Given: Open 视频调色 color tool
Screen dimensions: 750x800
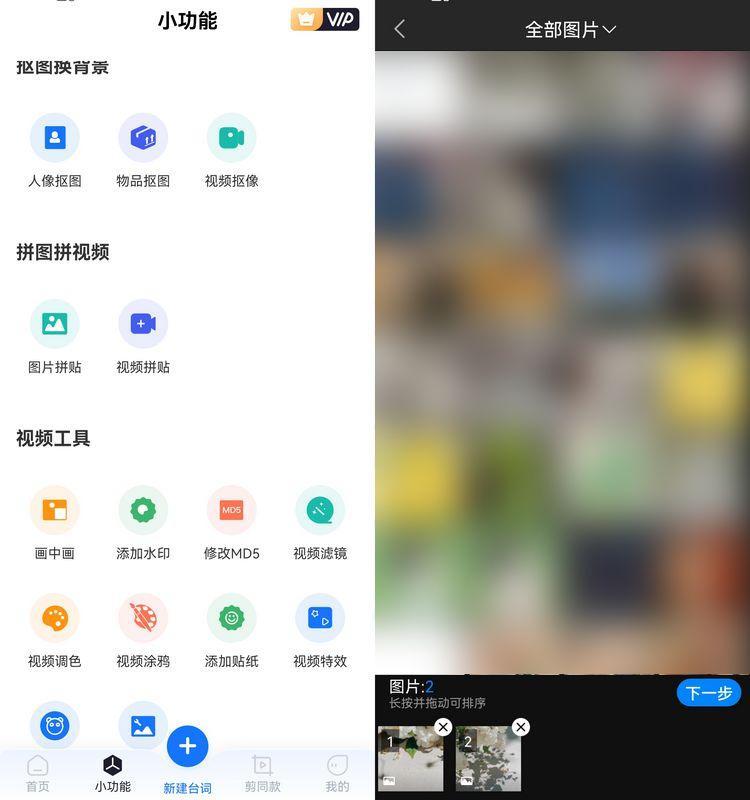Looking at the screenshot, I should tap(55, 618).
